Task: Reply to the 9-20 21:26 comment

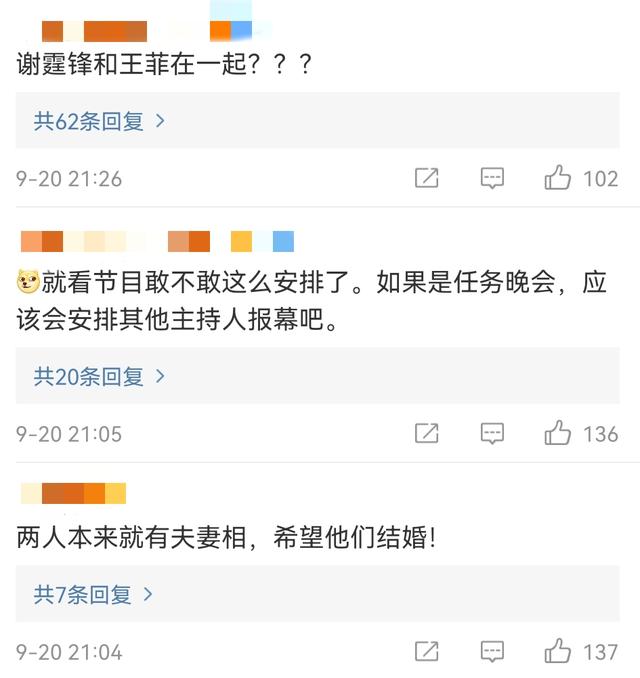Action: pyautogui.click(x=492, y=179)
